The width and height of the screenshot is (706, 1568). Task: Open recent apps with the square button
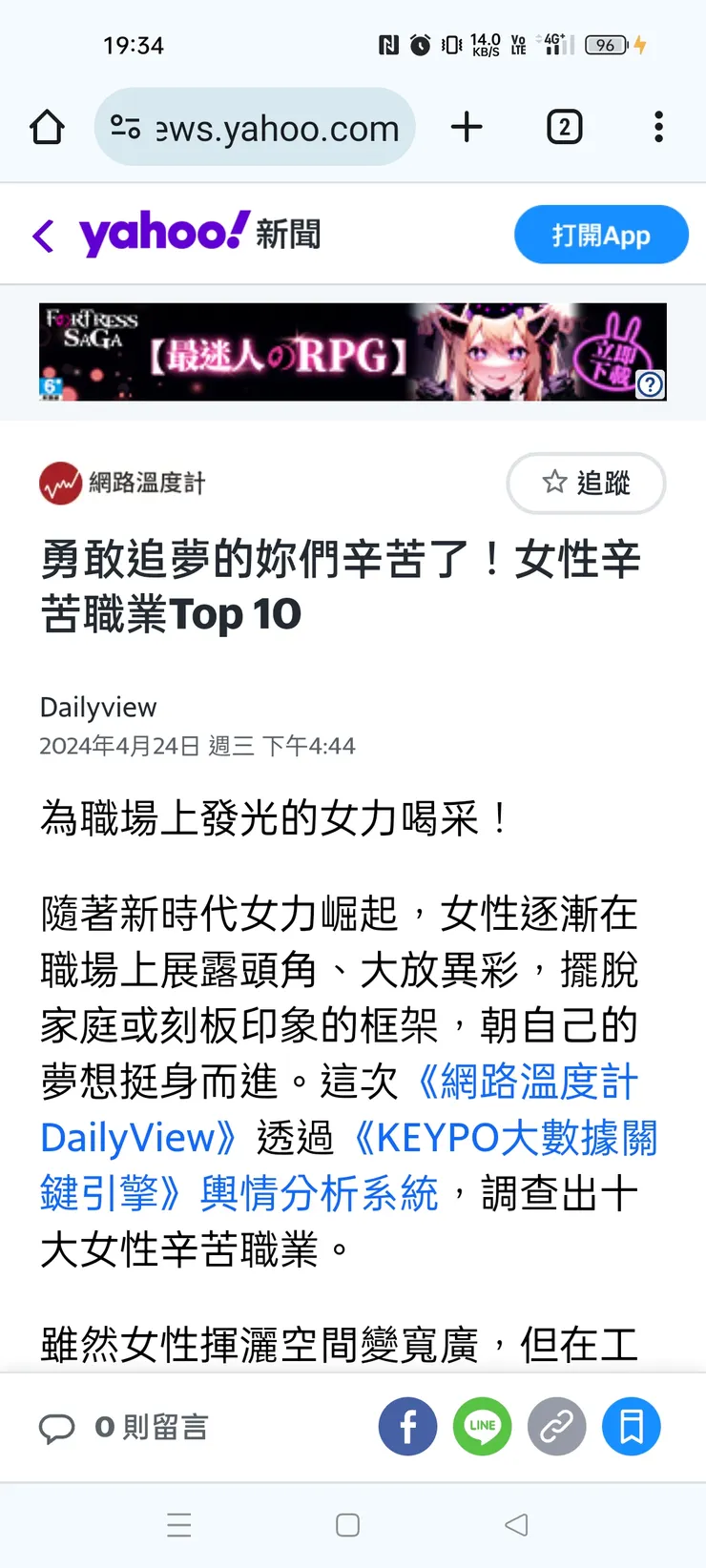(347, 1525)
